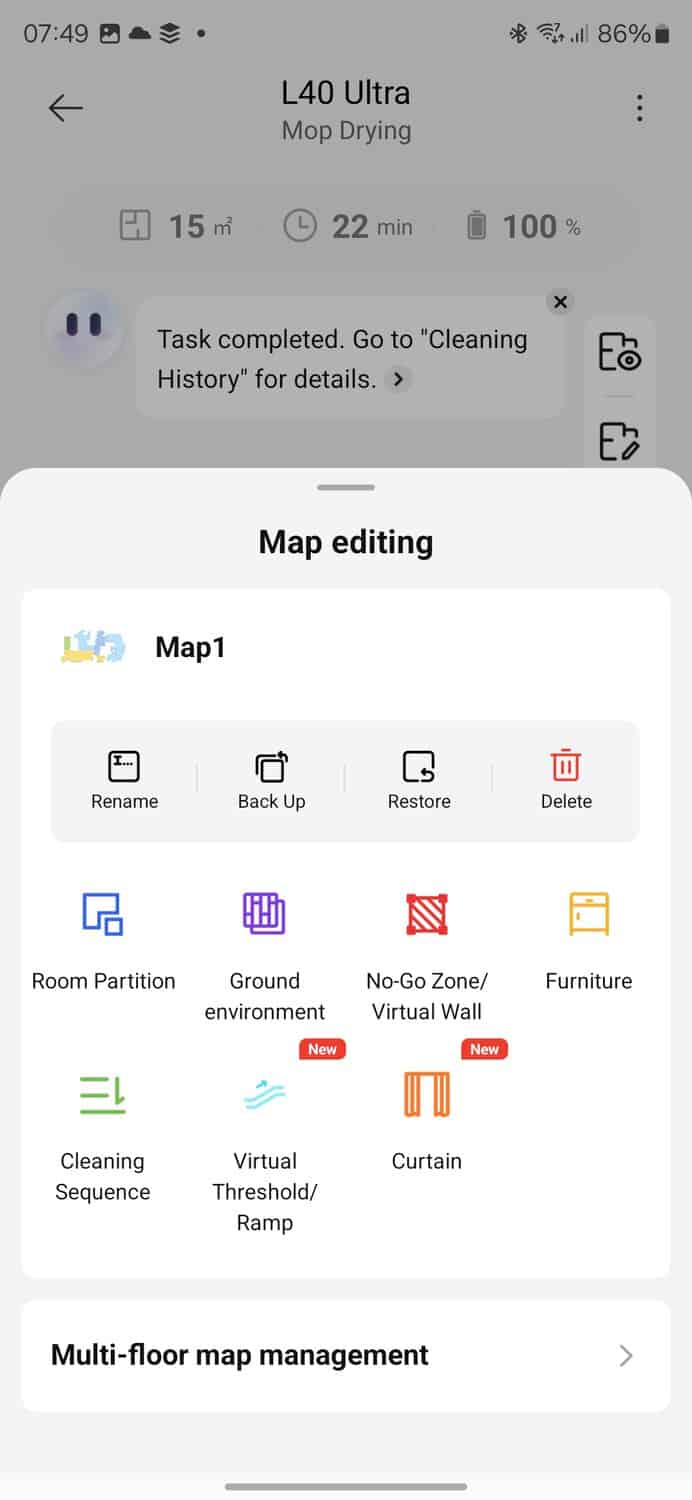Go back using the arrow icon
This screenshot has height=1500, width=692.
click(66, 108)
